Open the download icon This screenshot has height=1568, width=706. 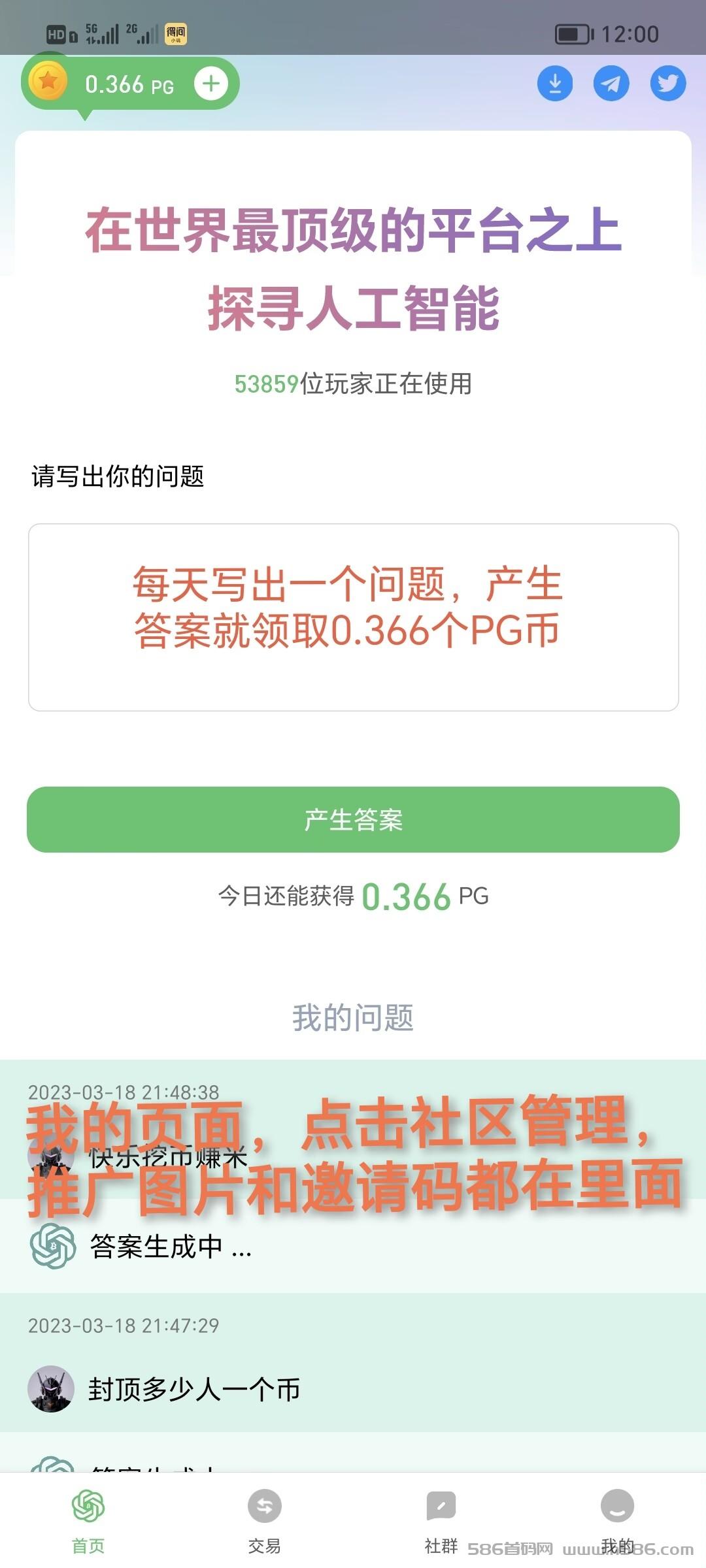click(555, 84)
